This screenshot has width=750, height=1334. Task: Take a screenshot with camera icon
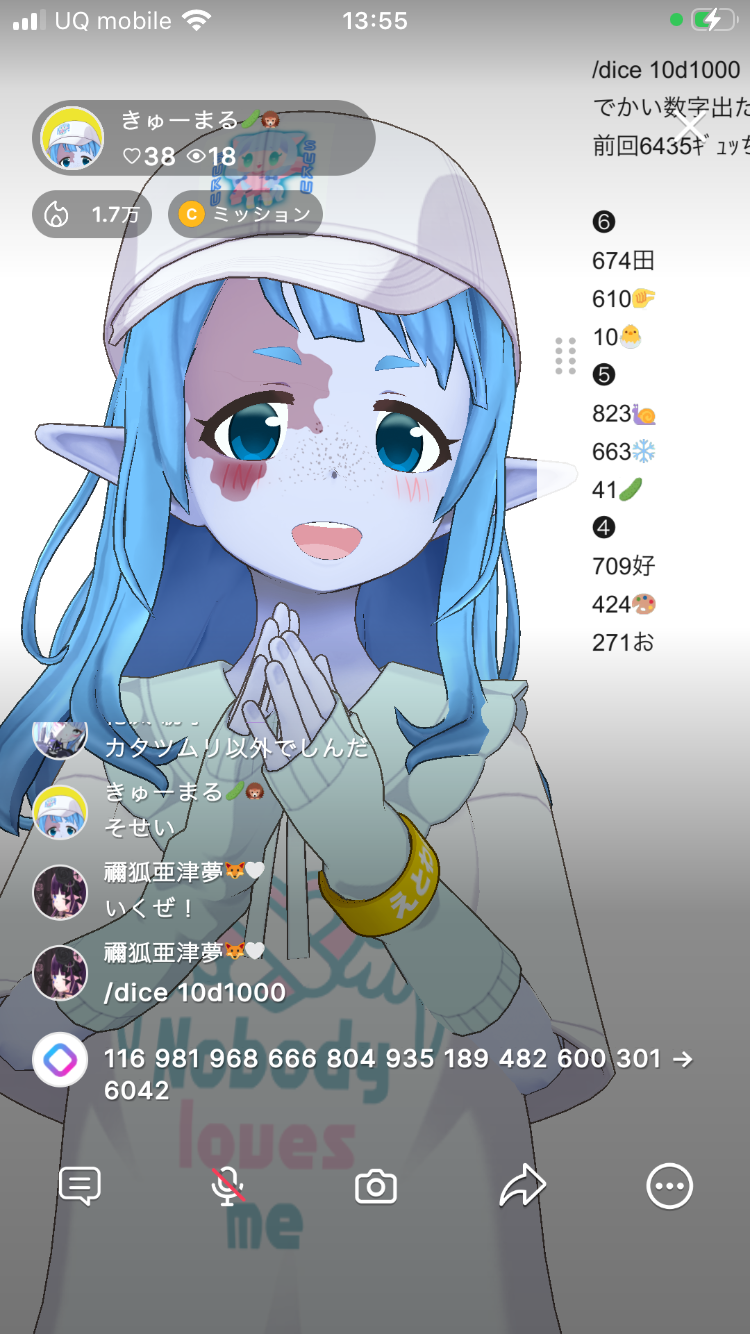[x=376, y=1187]
